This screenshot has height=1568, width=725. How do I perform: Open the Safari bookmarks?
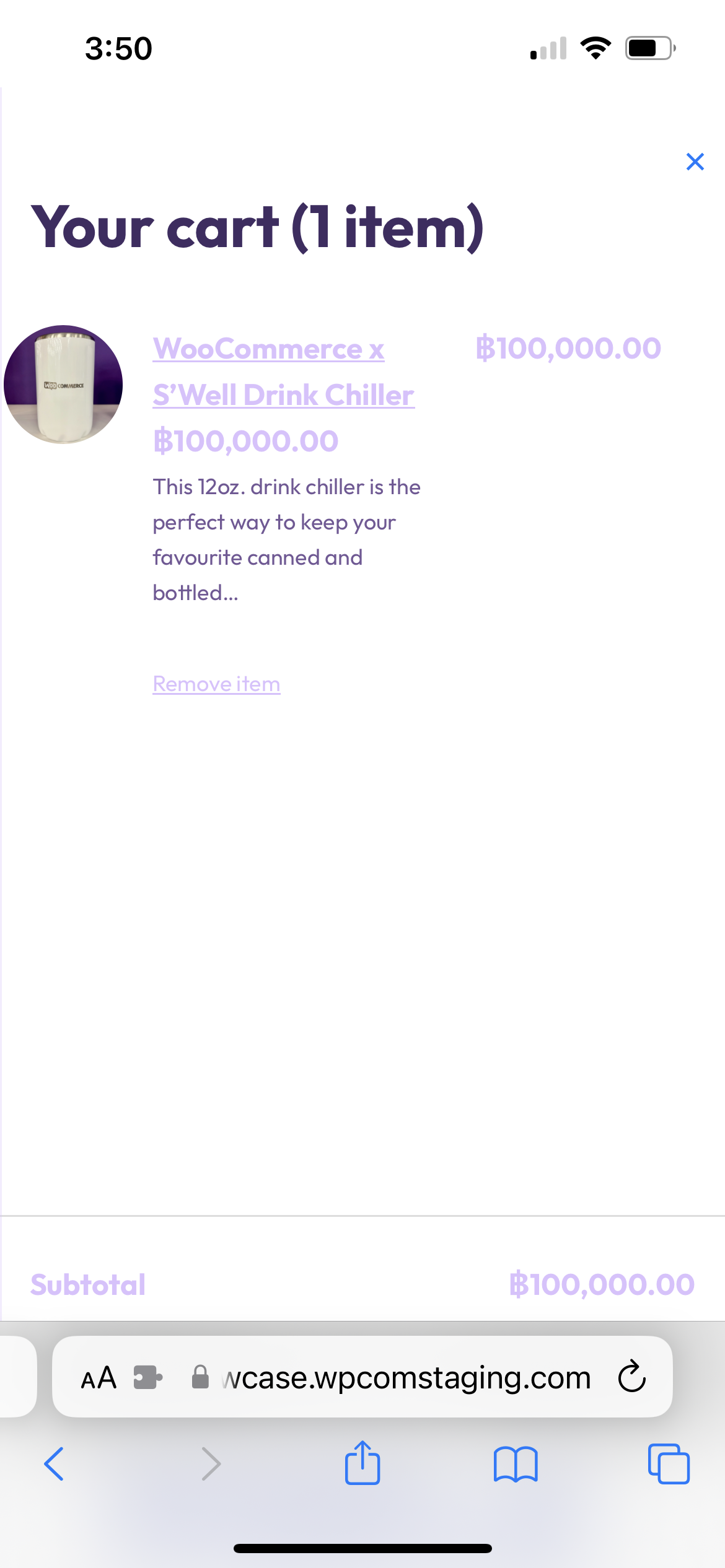(x=516, y=1465)
